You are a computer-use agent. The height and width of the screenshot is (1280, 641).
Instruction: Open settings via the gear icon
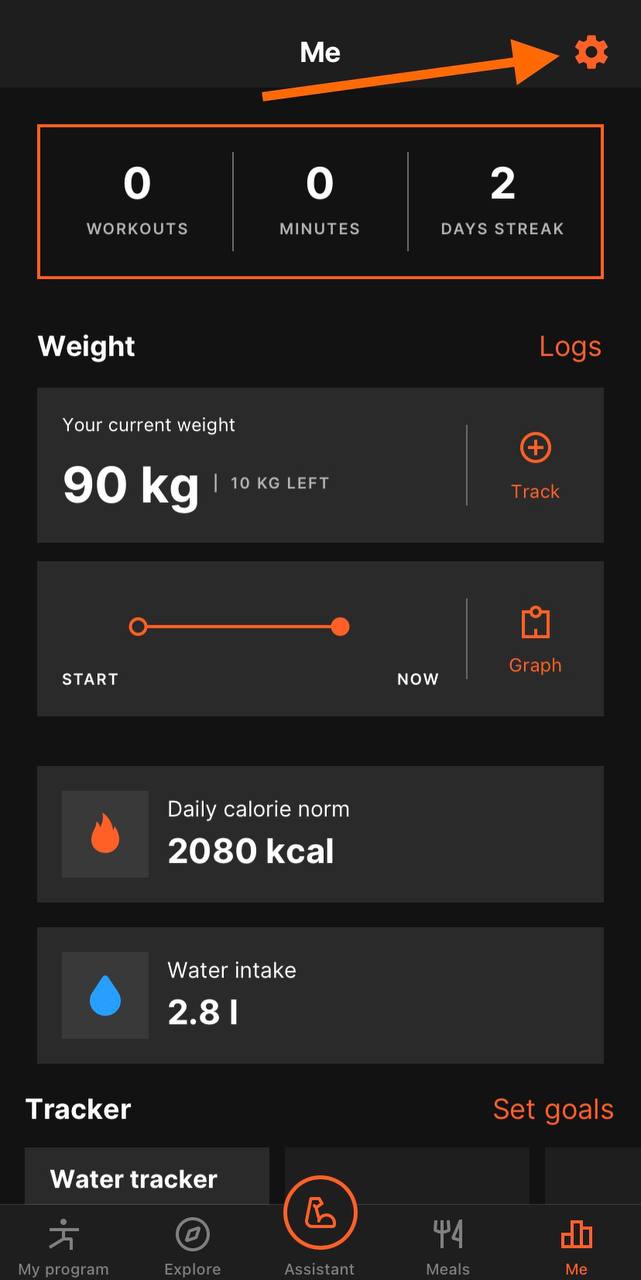[591, 52]
